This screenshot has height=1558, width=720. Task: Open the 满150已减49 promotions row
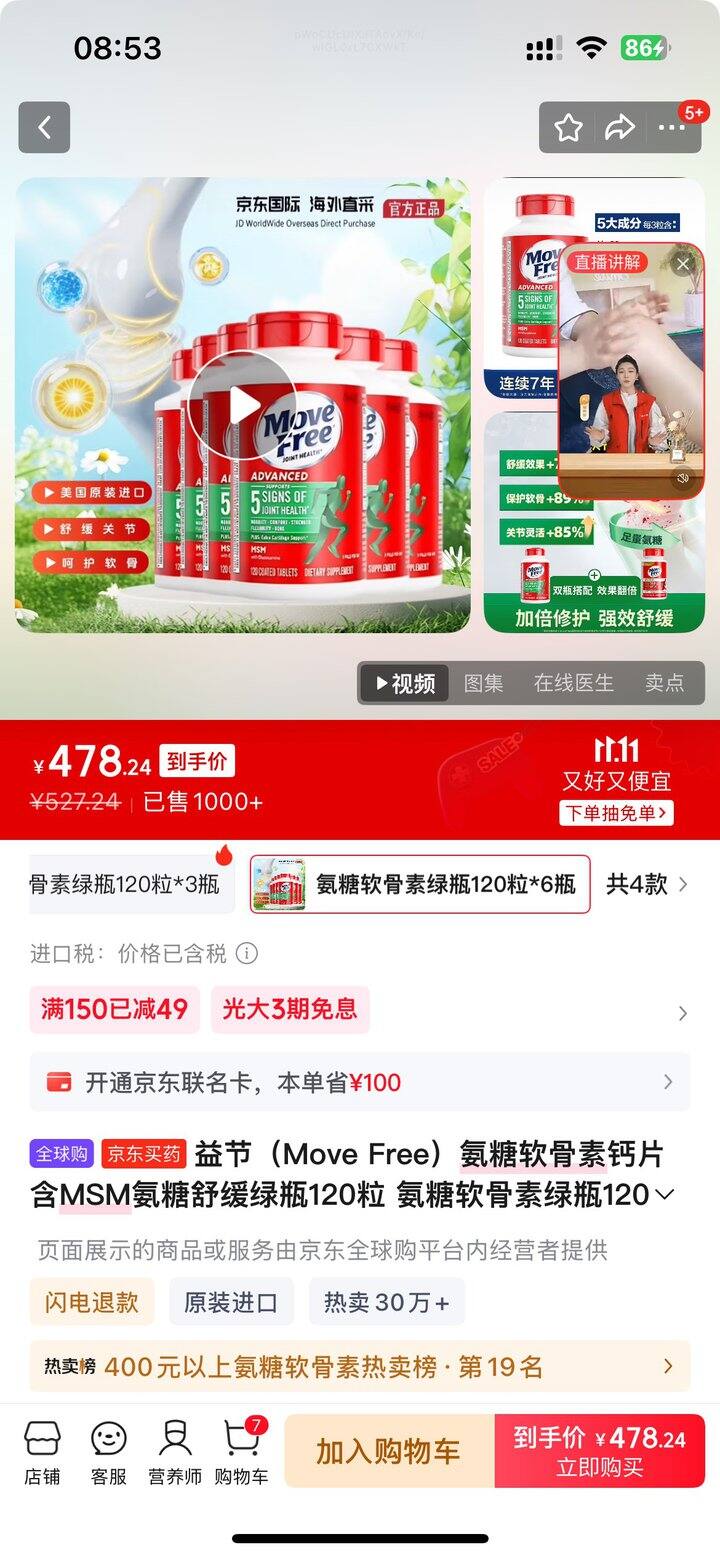point(360,1010)
